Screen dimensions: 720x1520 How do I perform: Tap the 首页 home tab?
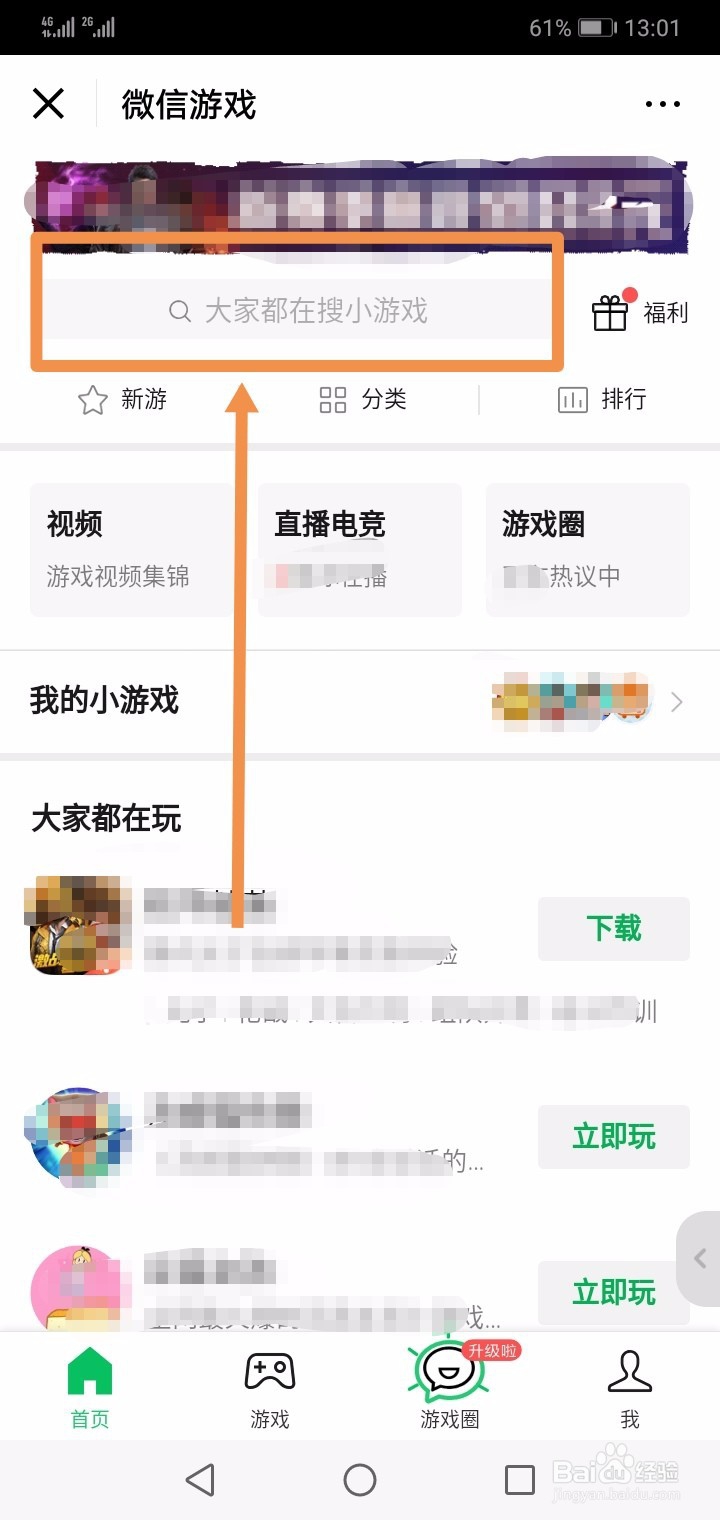[89, 1387]
